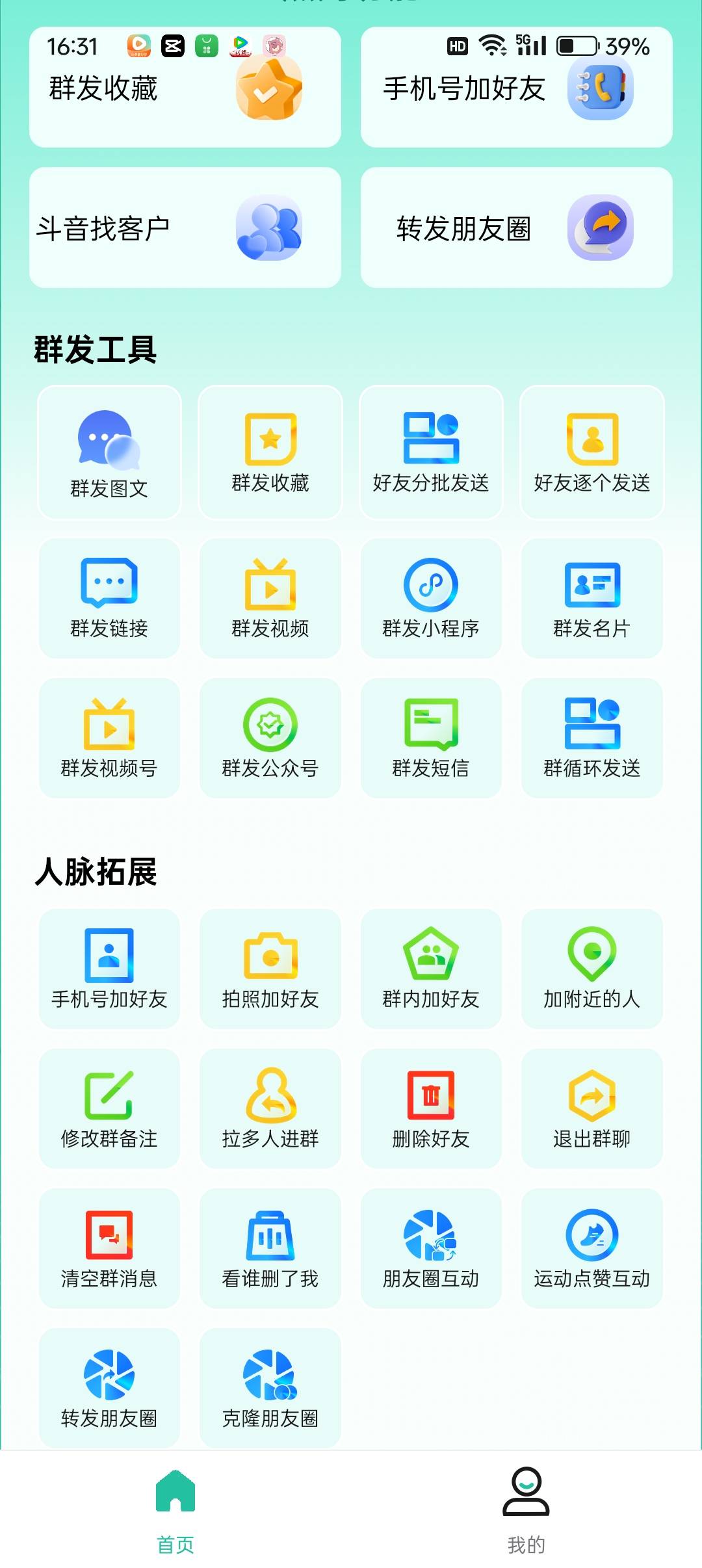Open 加附近的人
The height and width of the screenshot is (1568, 702).
[592, 969]
